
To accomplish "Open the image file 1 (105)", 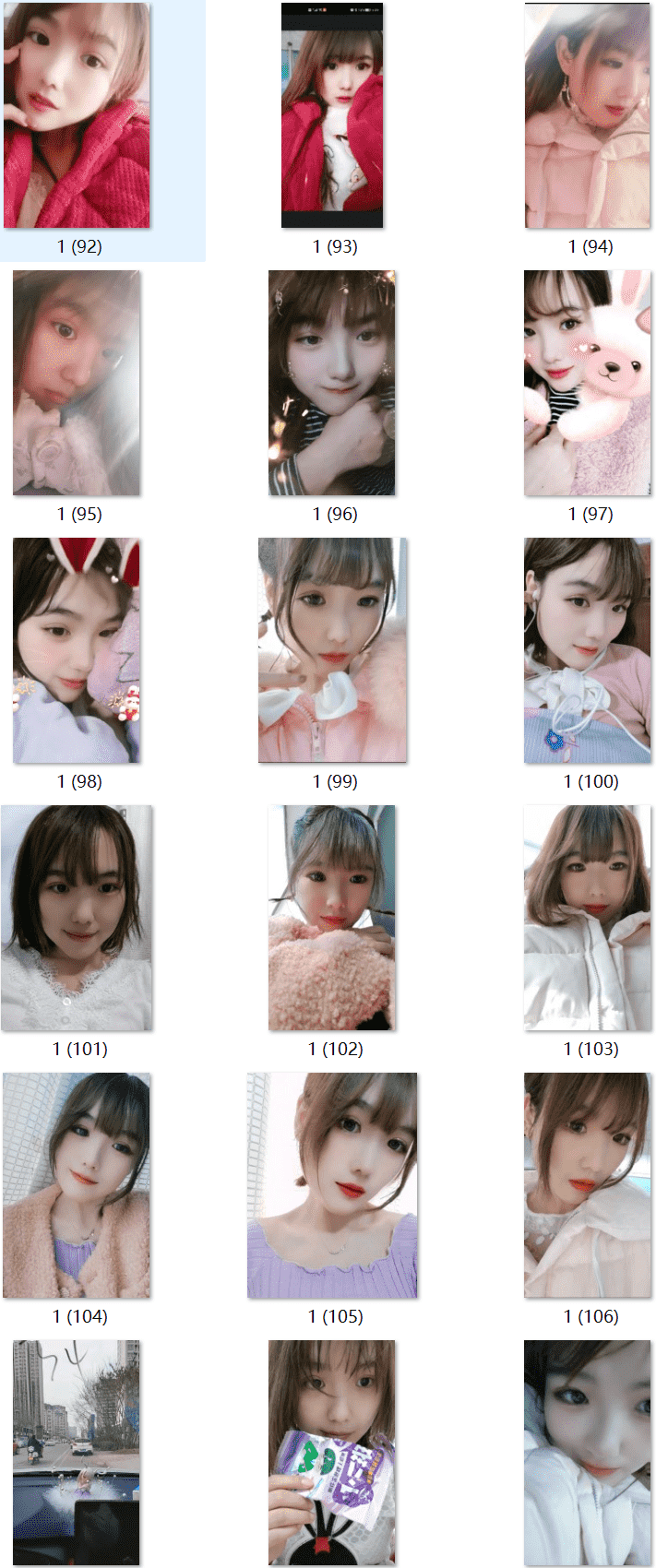I will 332,1185.
